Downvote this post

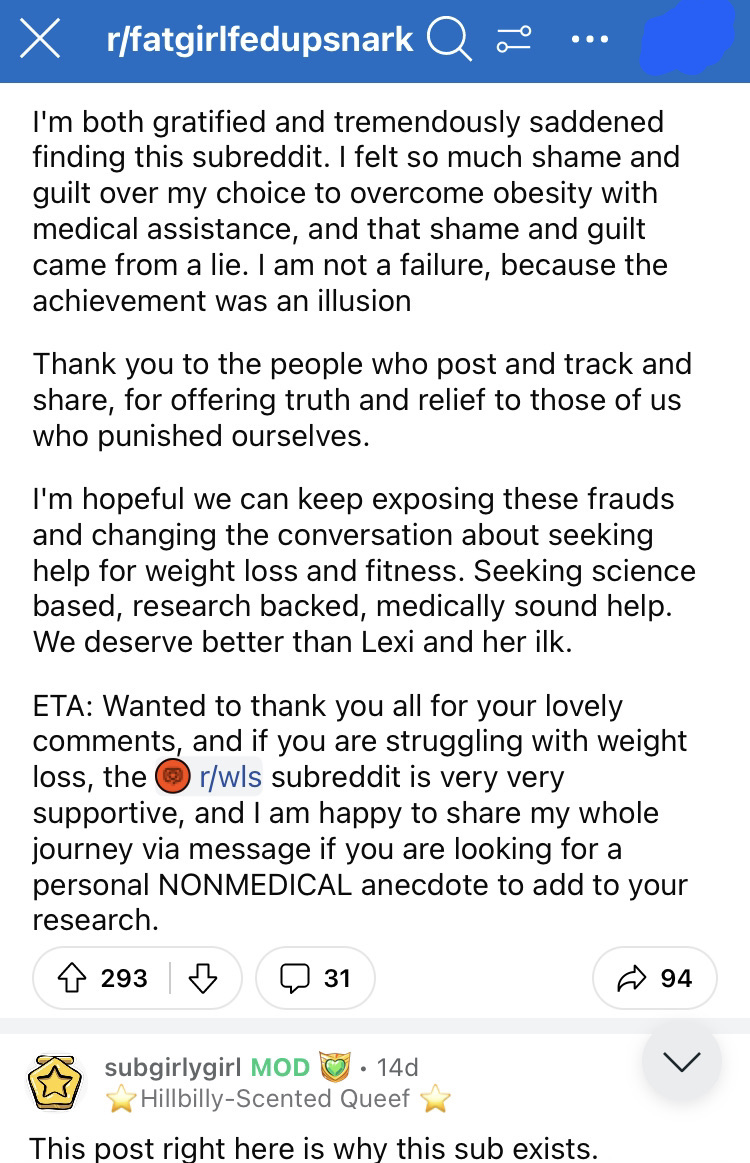(x=202, y=977)
